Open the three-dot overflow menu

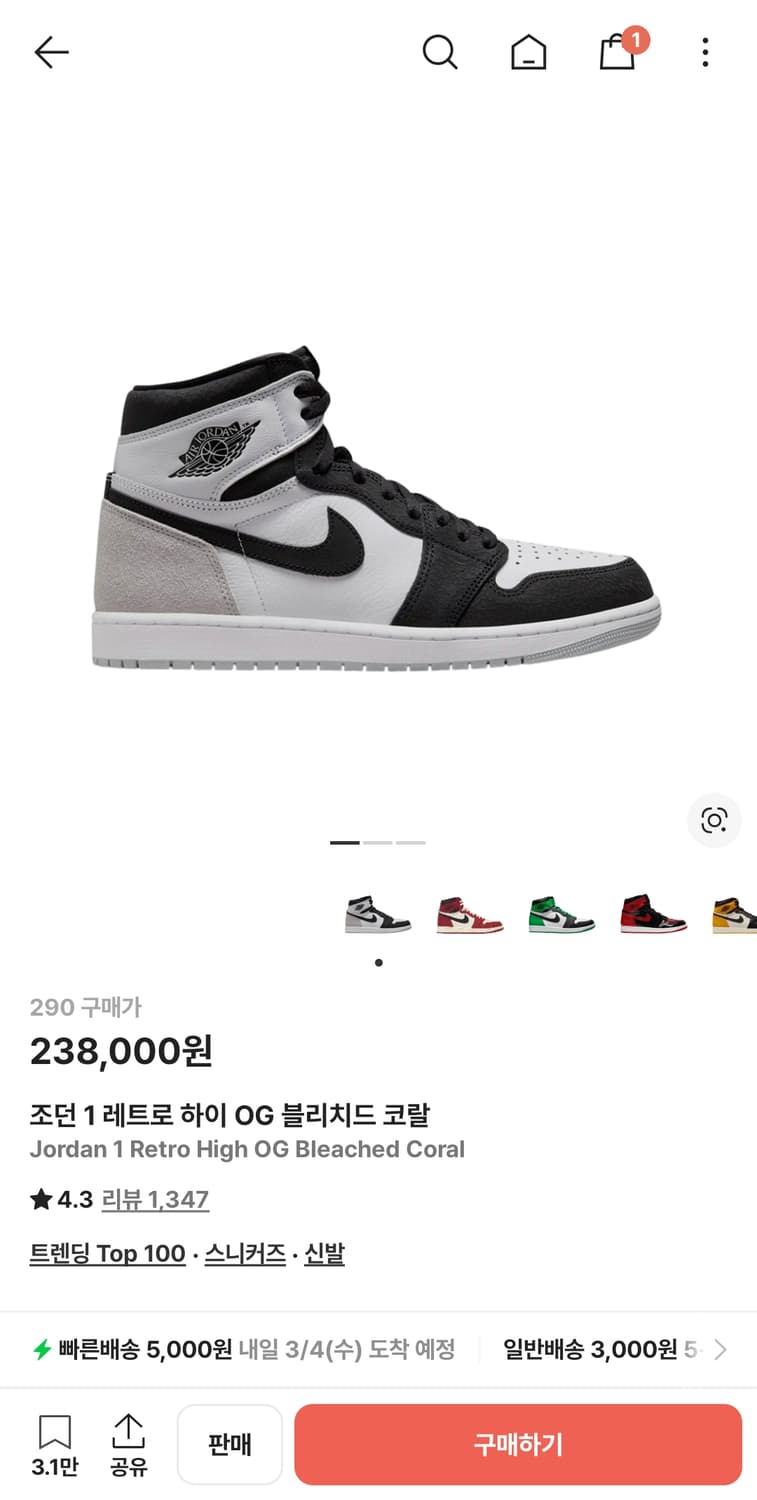coord(705,52)
